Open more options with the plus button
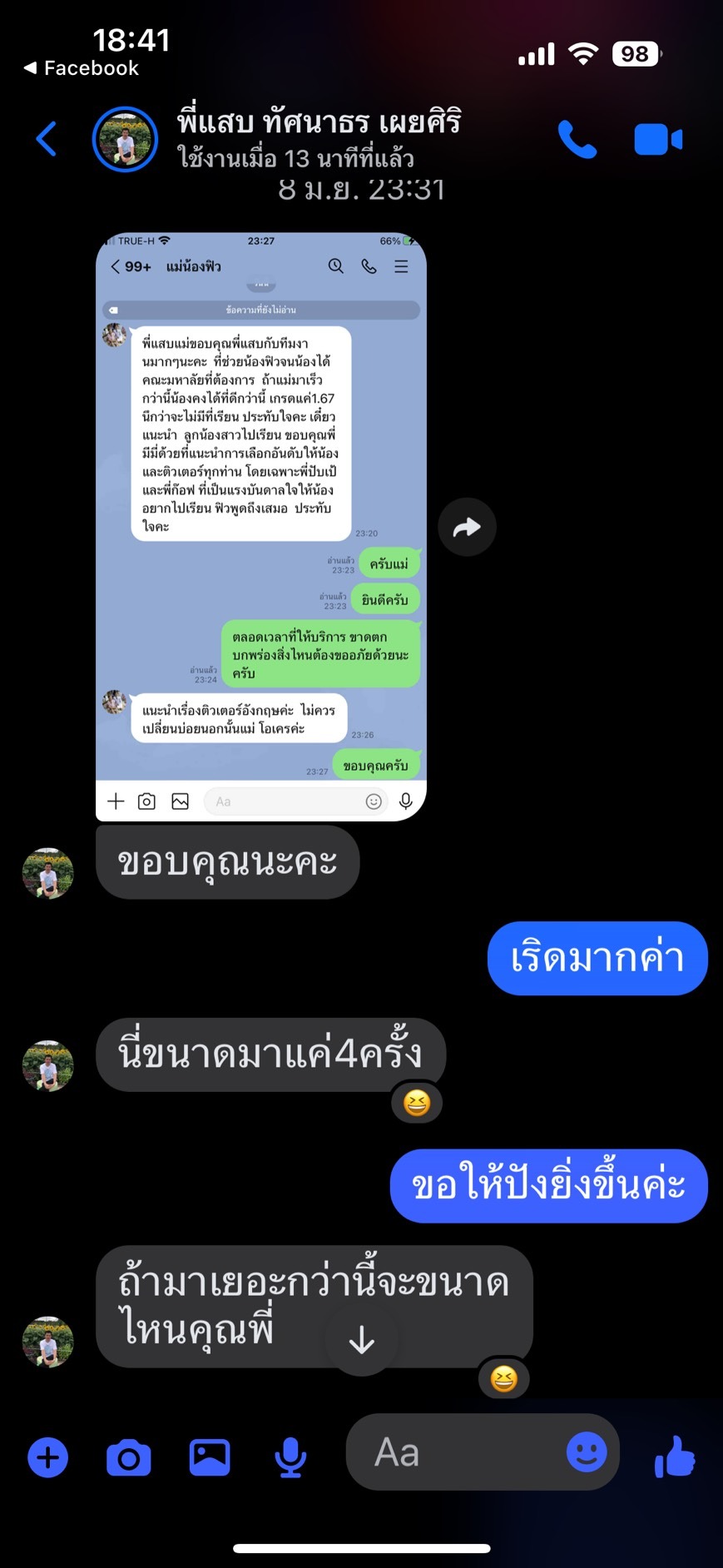 pyautogui.click(x=48, y=1457)
